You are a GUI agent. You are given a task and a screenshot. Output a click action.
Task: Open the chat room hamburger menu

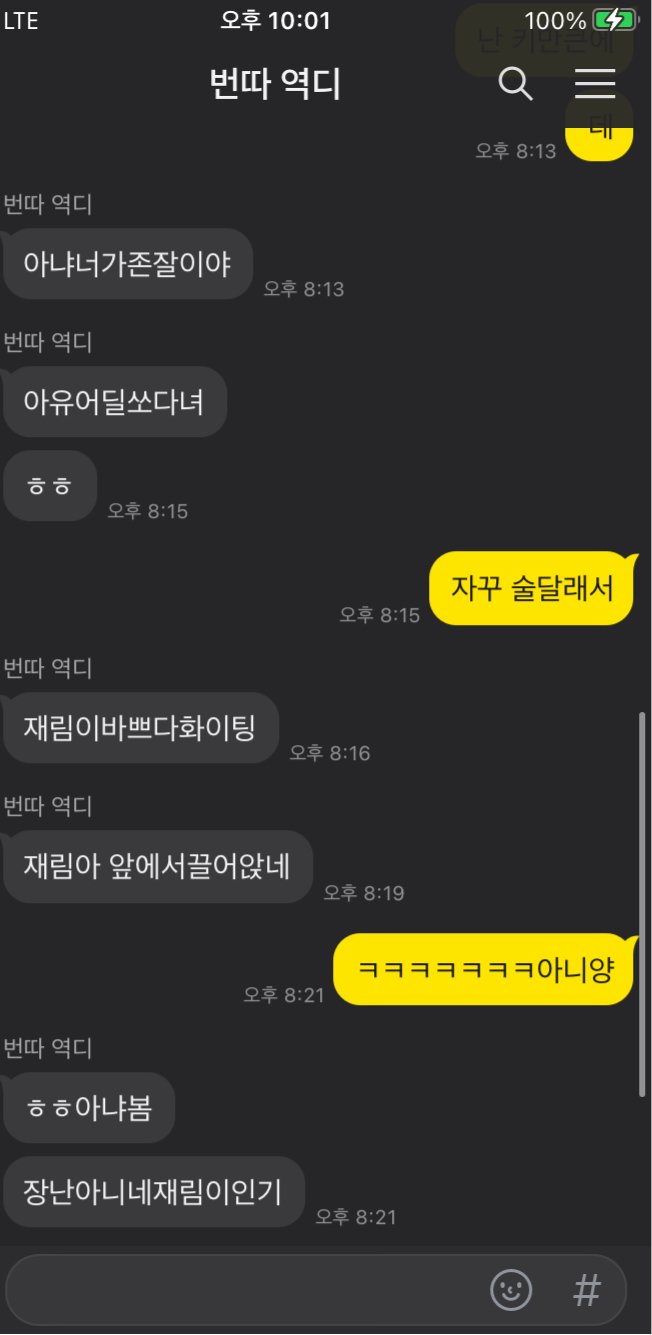point(595,84)
